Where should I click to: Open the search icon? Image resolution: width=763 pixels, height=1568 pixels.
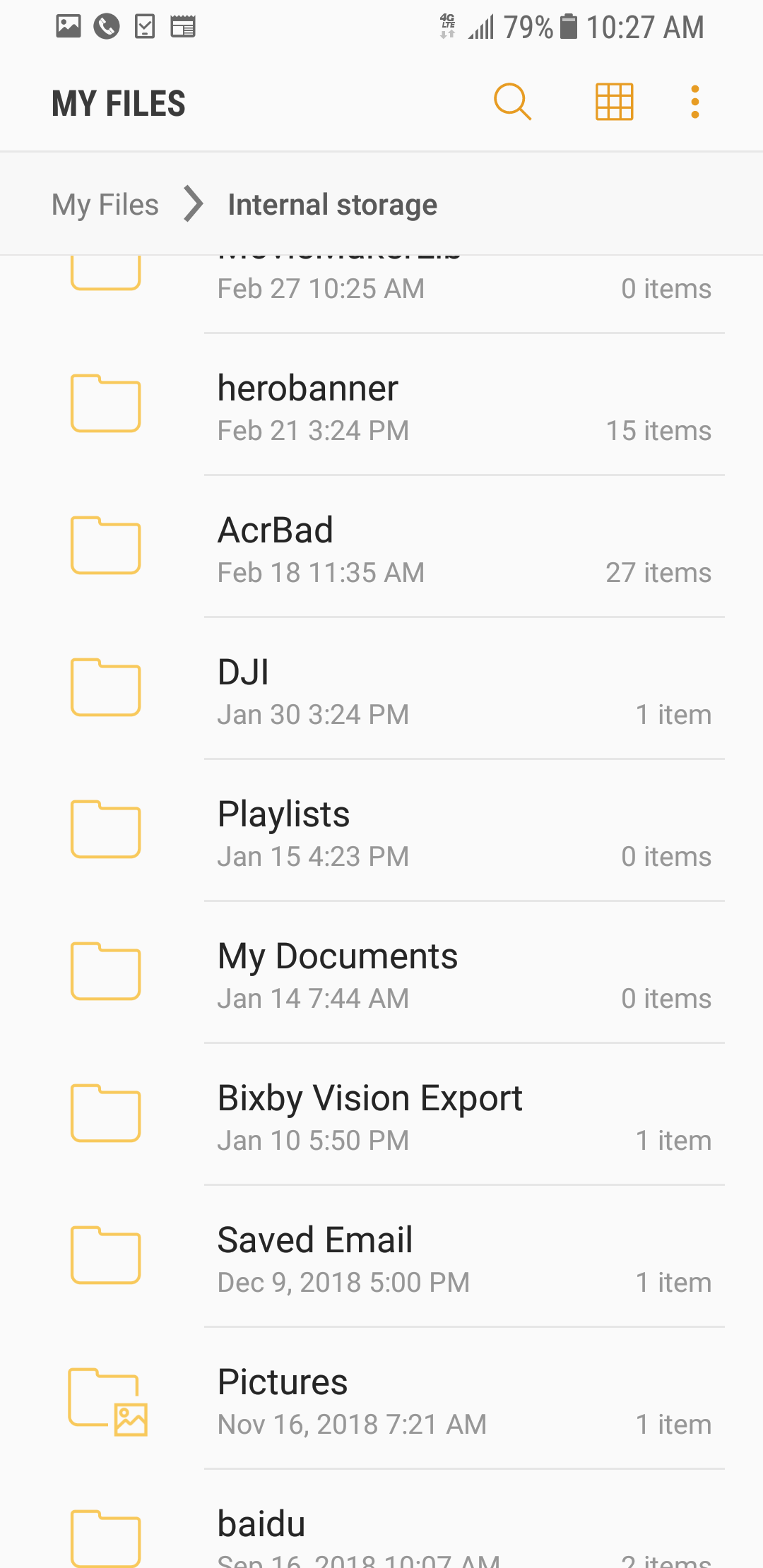coord(512,102)
